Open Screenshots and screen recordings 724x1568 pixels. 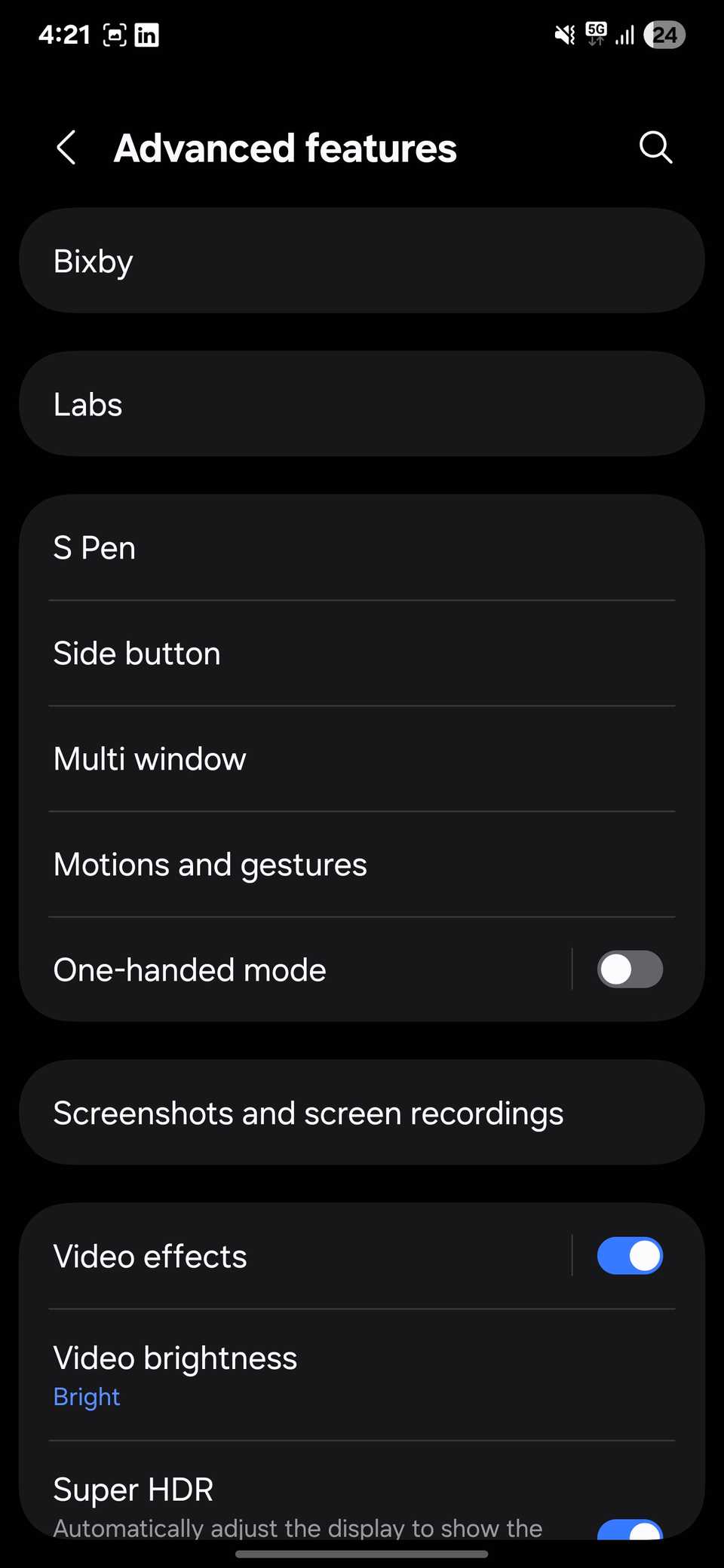[x=362, y=1112]
